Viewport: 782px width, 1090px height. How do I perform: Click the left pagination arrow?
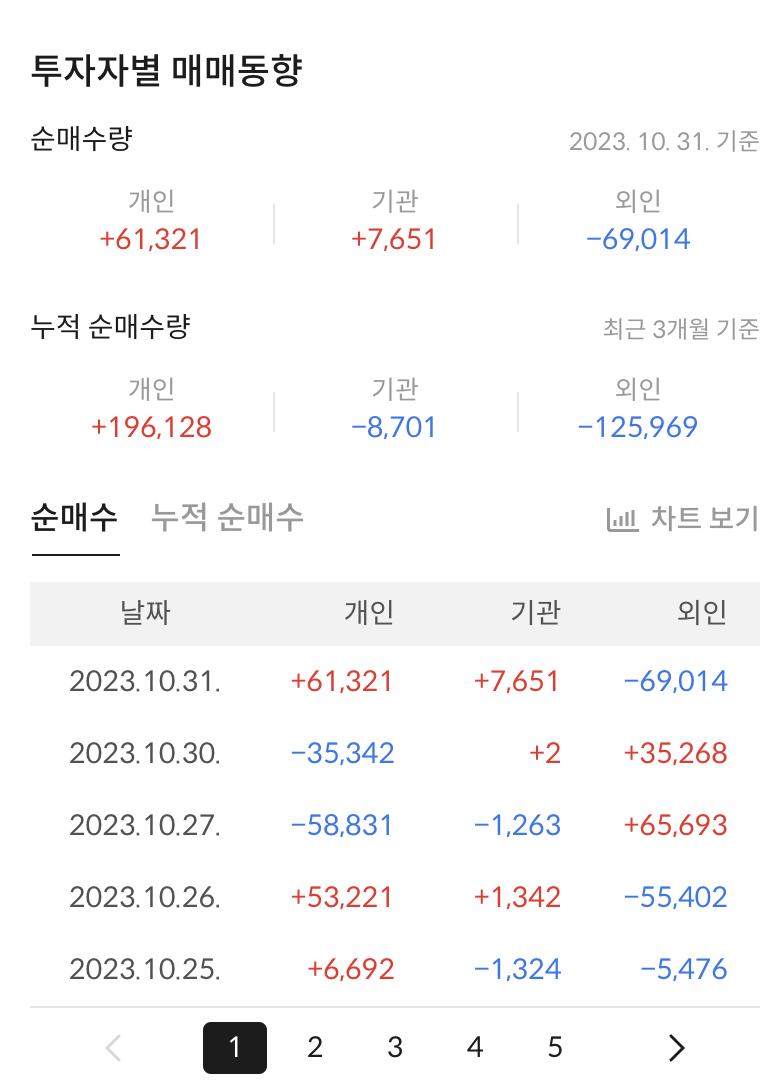113,1047
